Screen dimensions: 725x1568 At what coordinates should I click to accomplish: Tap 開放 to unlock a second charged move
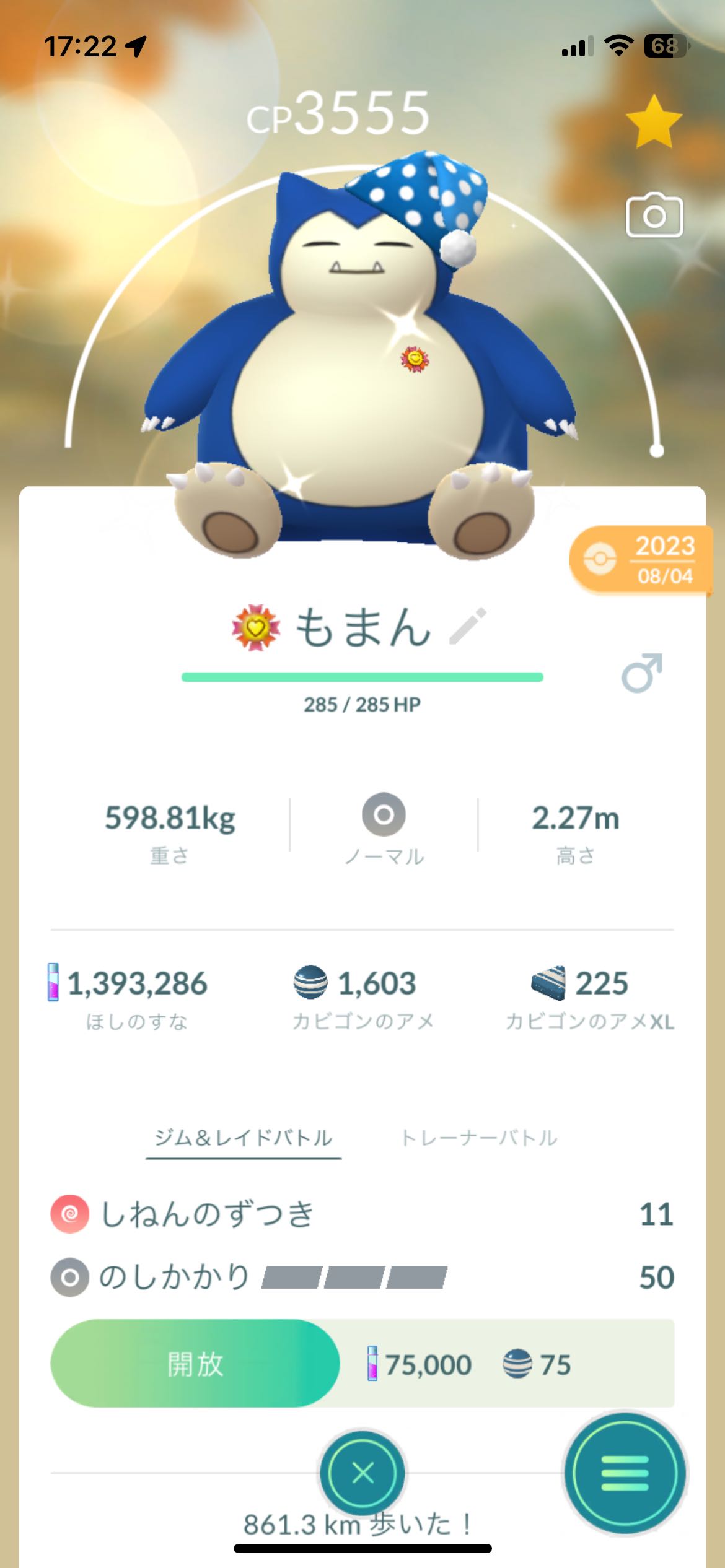[195, 1365]
